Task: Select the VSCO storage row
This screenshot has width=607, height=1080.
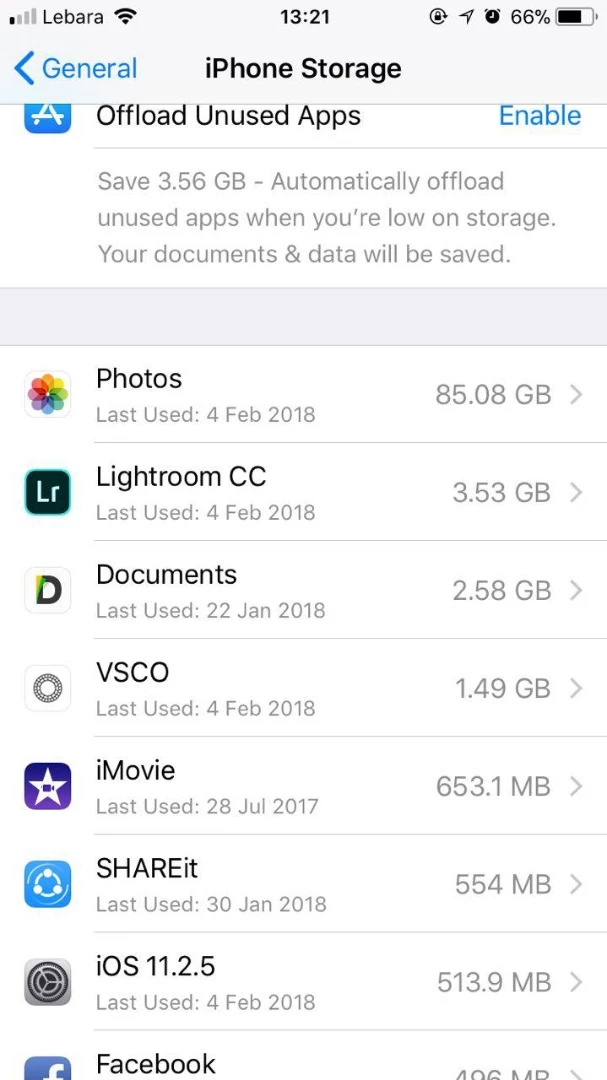Action: (x=303, y=688)
